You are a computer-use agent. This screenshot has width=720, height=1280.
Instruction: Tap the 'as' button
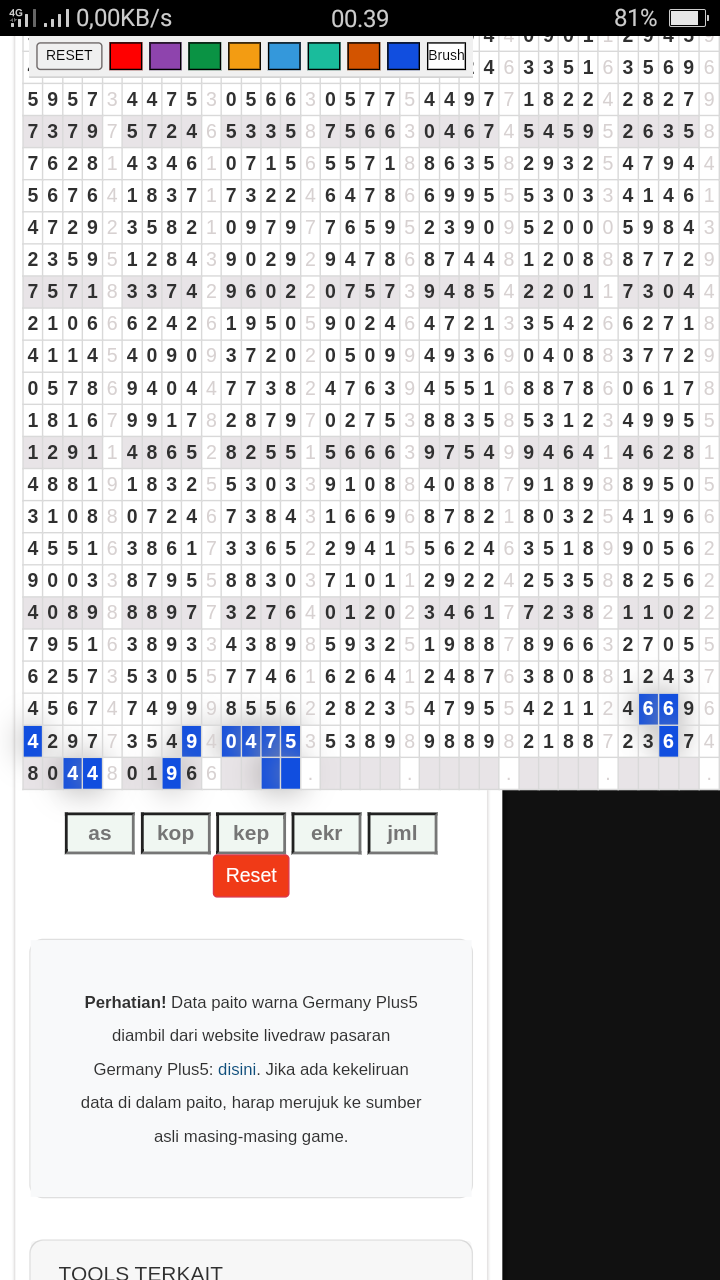[x=100, y=833]
